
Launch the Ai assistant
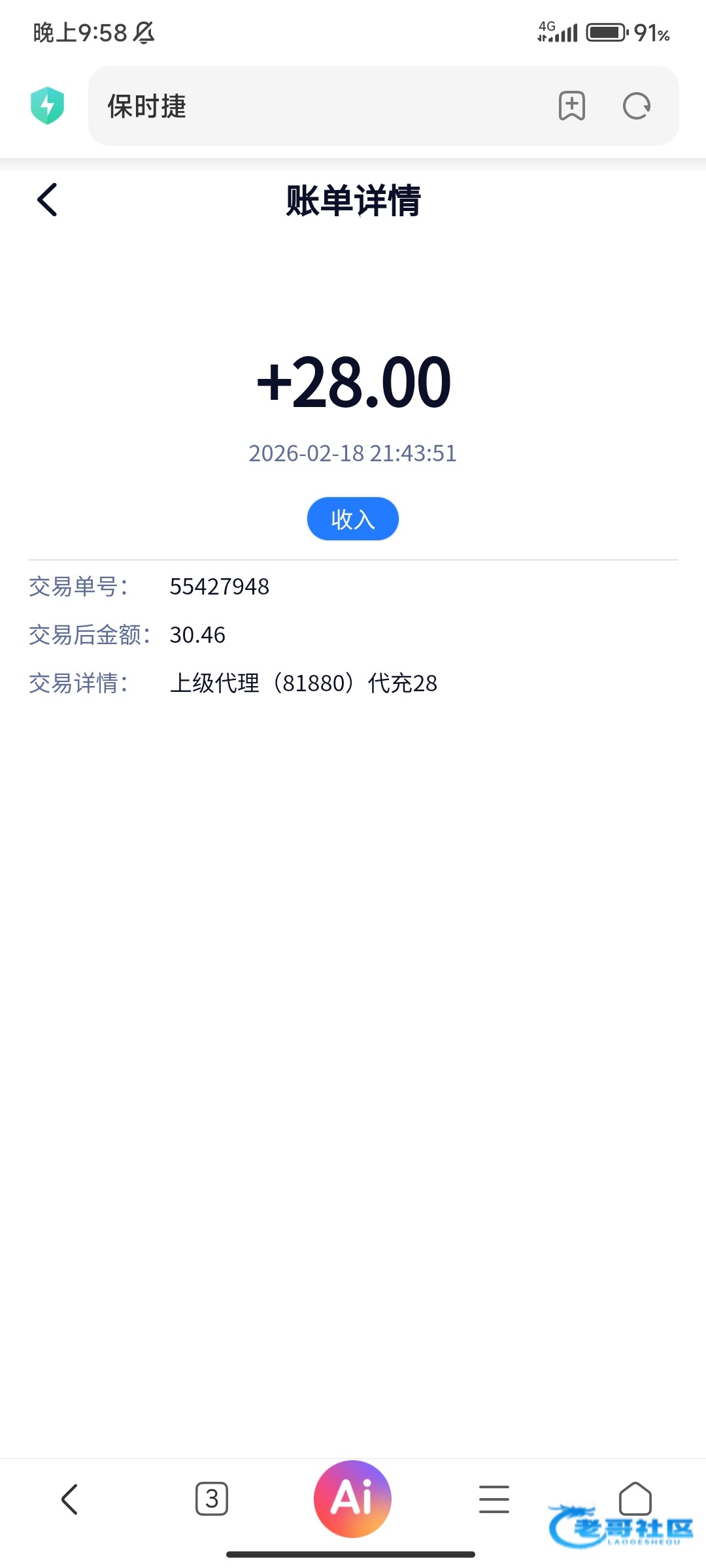(x=352, y=1499)
